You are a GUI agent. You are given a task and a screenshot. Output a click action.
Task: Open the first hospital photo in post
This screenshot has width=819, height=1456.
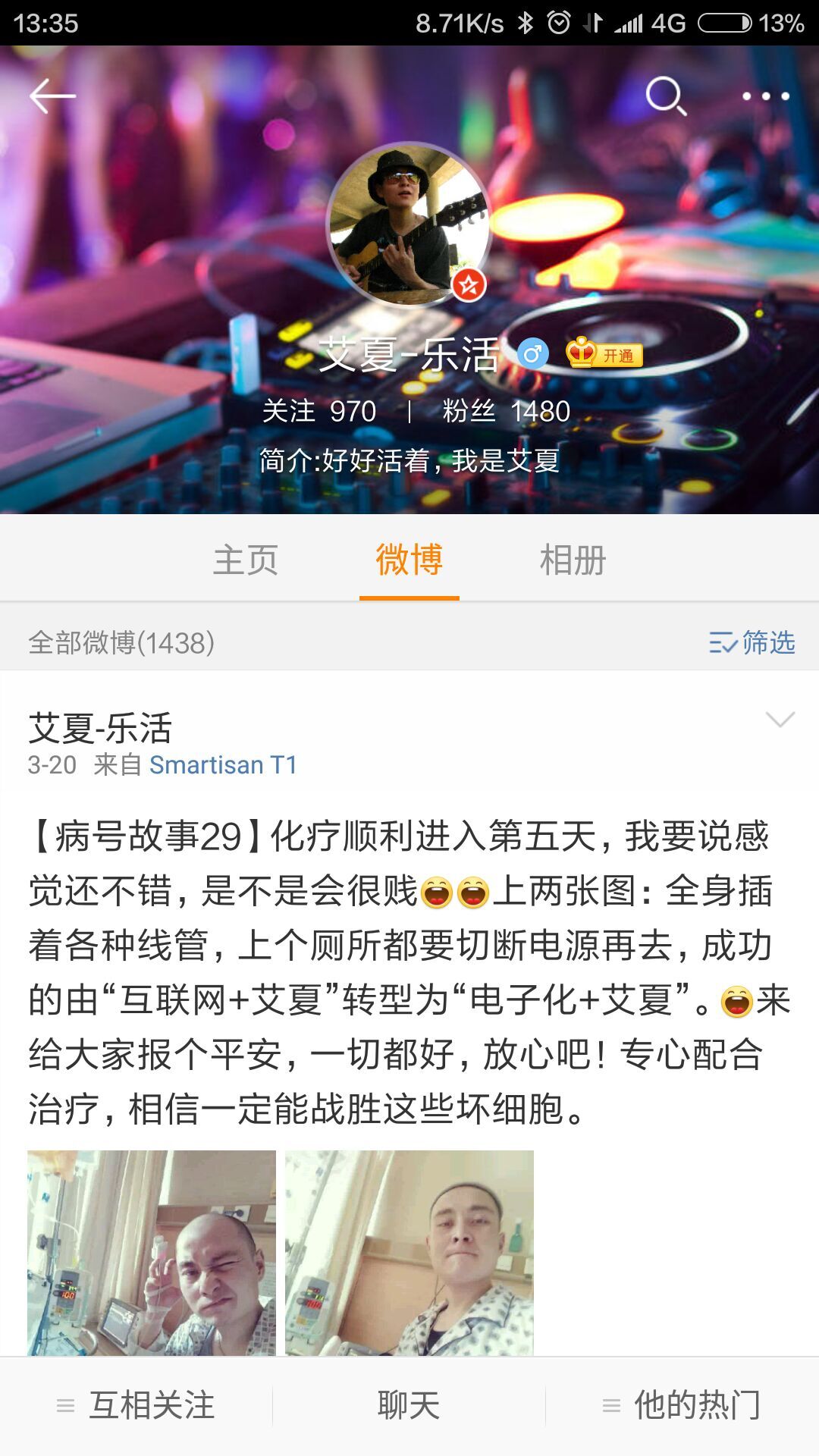[152, 1253]
